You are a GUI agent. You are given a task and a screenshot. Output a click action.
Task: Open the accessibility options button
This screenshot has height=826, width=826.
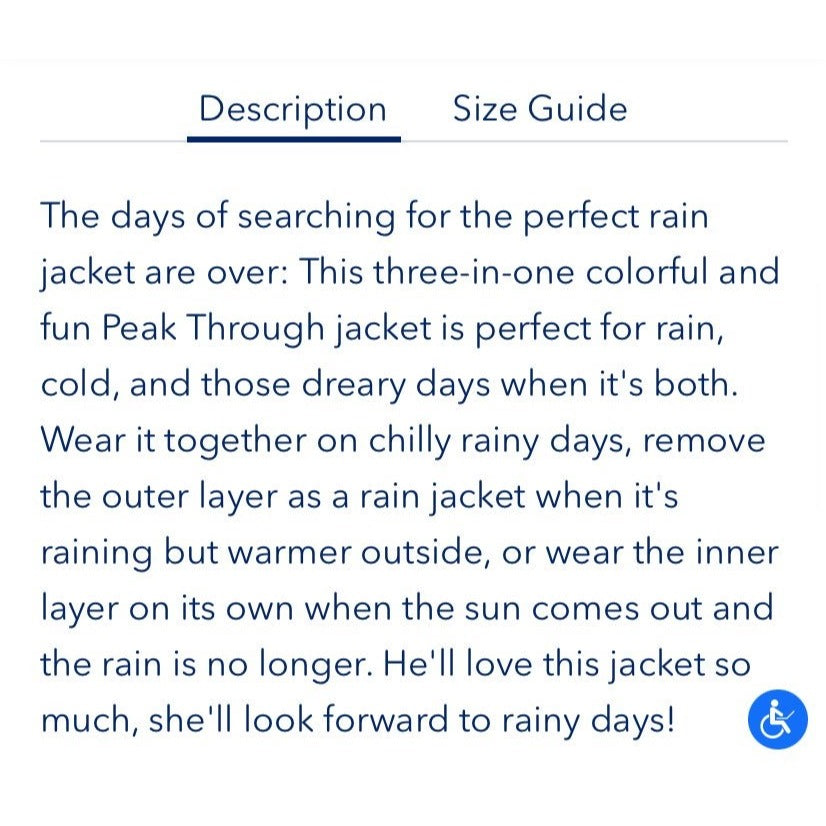click(777, 719)
